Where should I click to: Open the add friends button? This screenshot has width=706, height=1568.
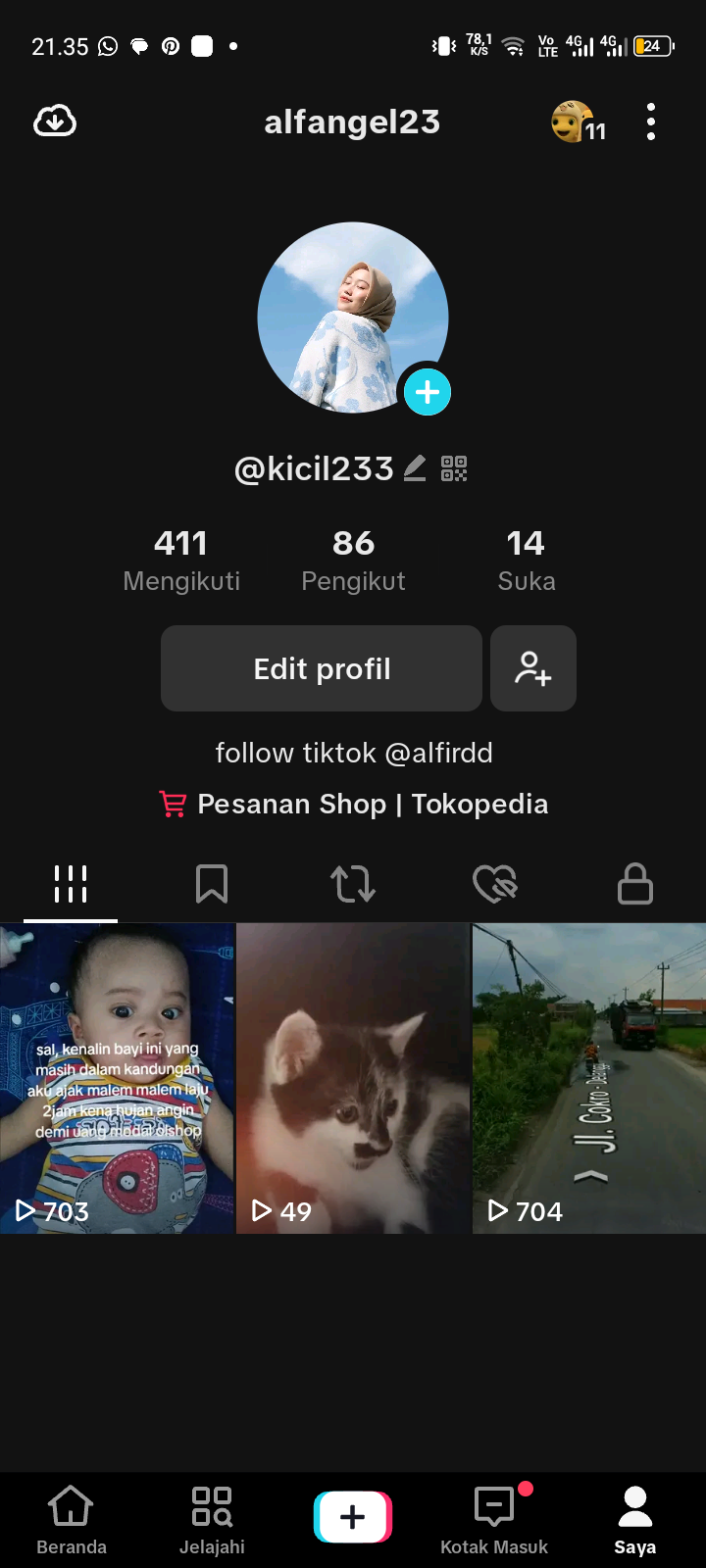[x=533, y=668]
